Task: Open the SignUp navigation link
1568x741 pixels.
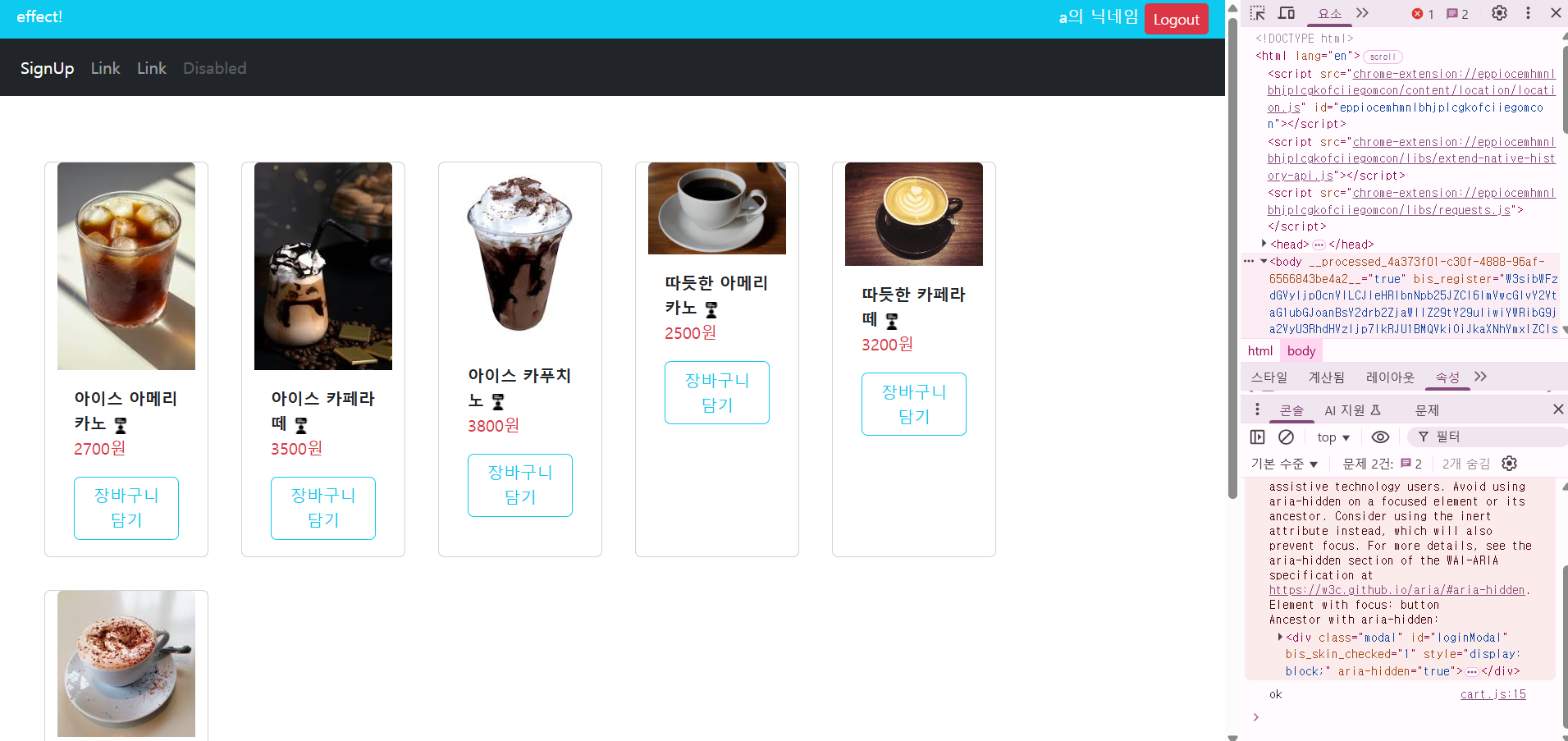Action: 47,68
